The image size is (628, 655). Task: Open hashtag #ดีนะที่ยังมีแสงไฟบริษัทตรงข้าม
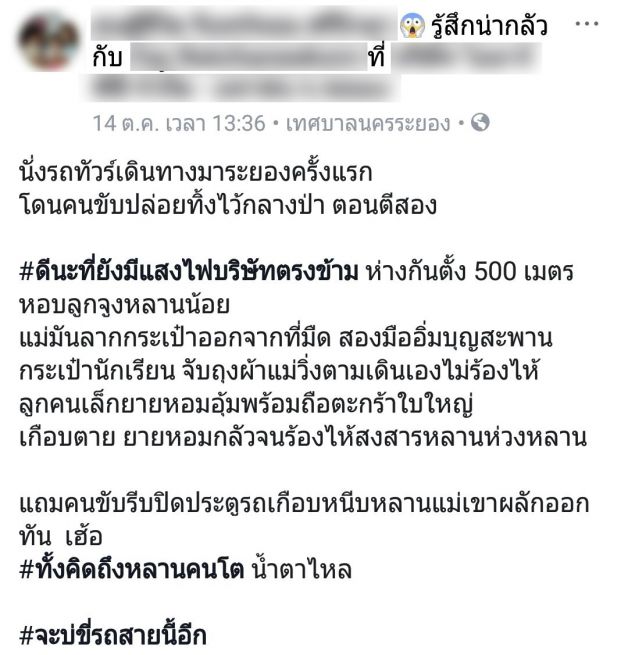203,271
